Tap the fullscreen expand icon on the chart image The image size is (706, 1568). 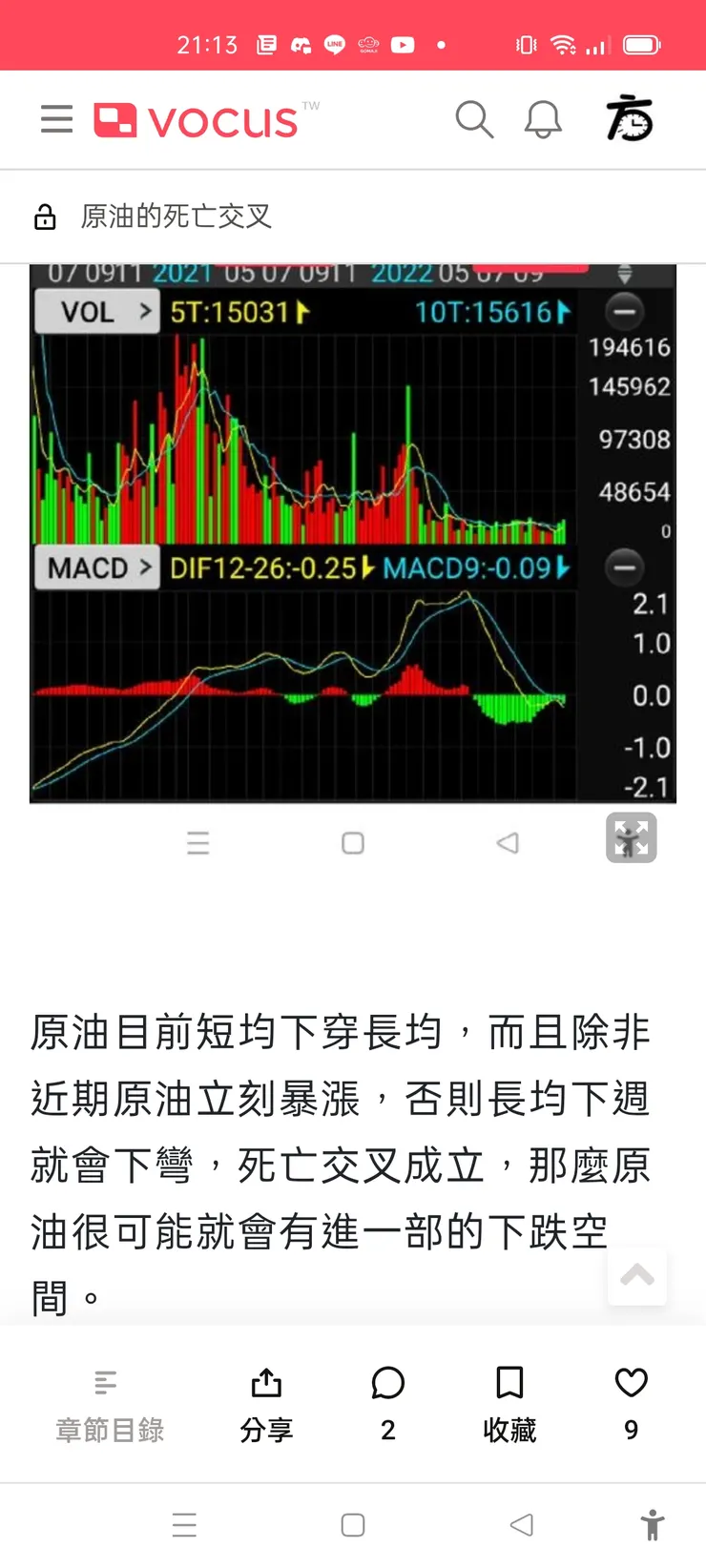[x=632, y=837]
